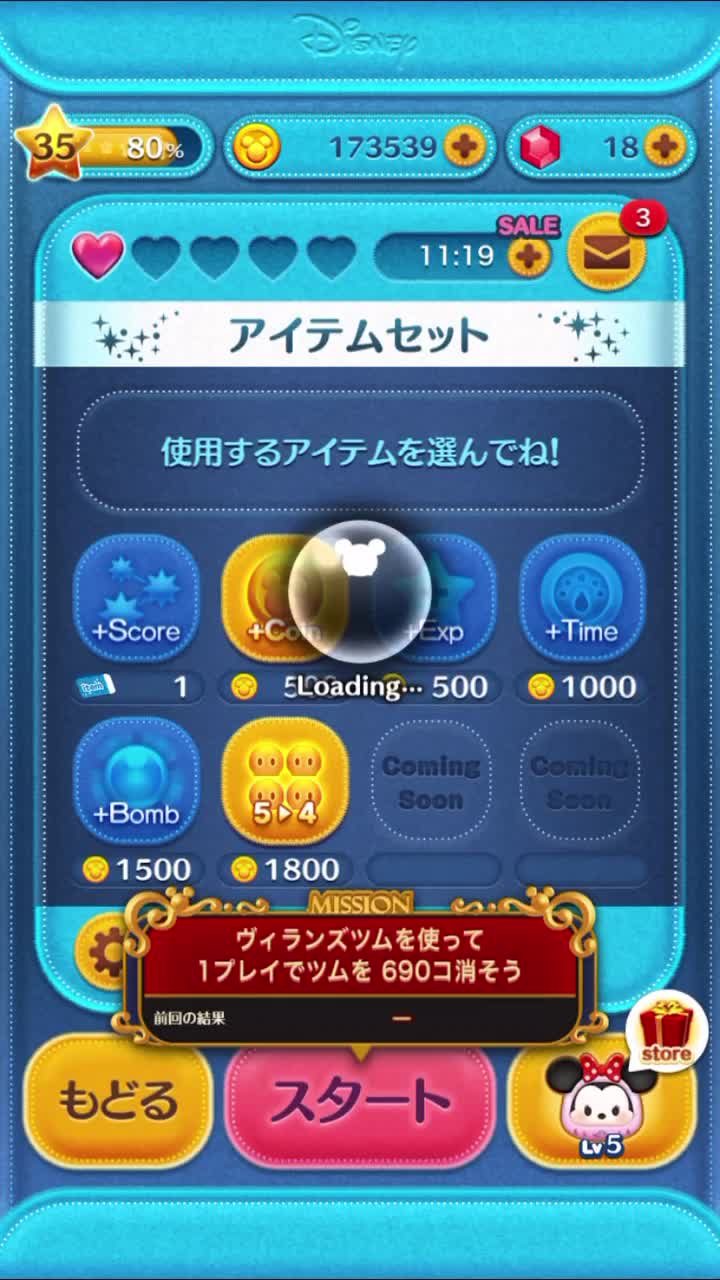Go back with the もどる button
Image resolution: width=720 pixels, height=1280 pixels.
pos(118,1100)
